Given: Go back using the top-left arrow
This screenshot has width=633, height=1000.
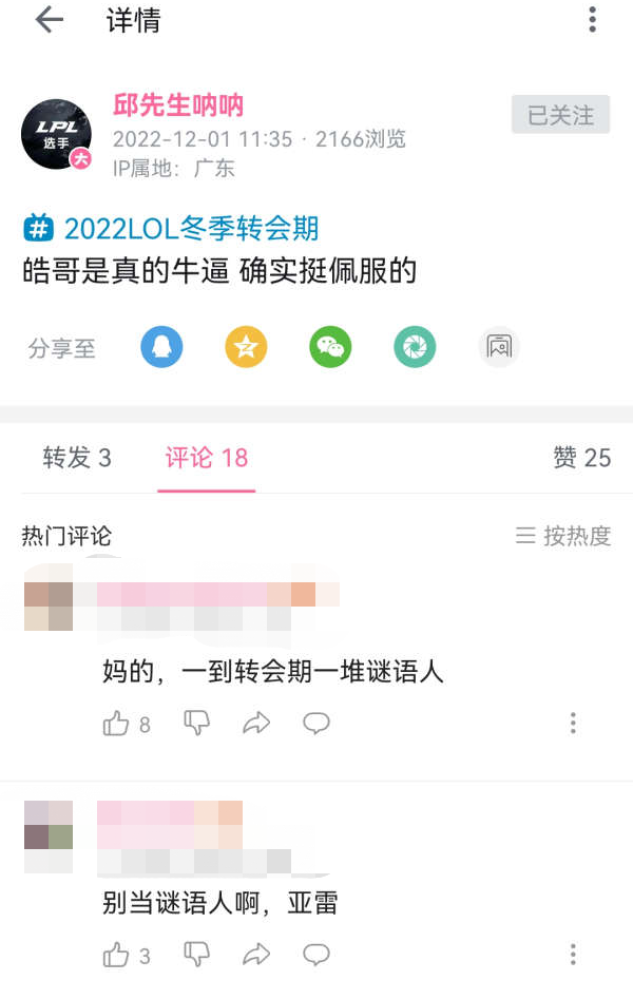Looking at the screenshot, I should point(48,21).
